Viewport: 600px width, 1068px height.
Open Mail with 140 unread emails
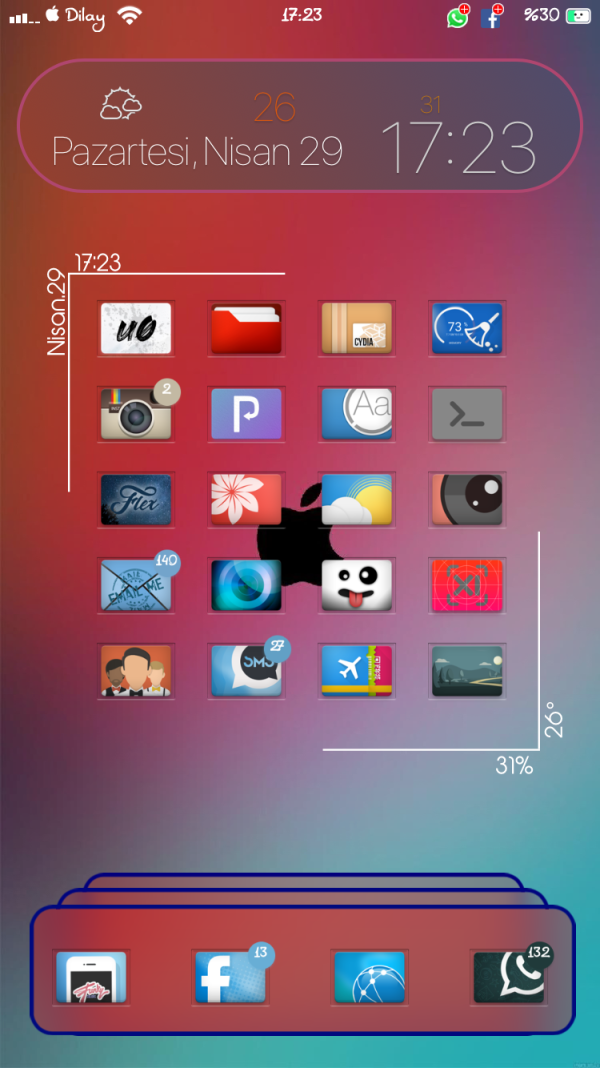(136, 585)
